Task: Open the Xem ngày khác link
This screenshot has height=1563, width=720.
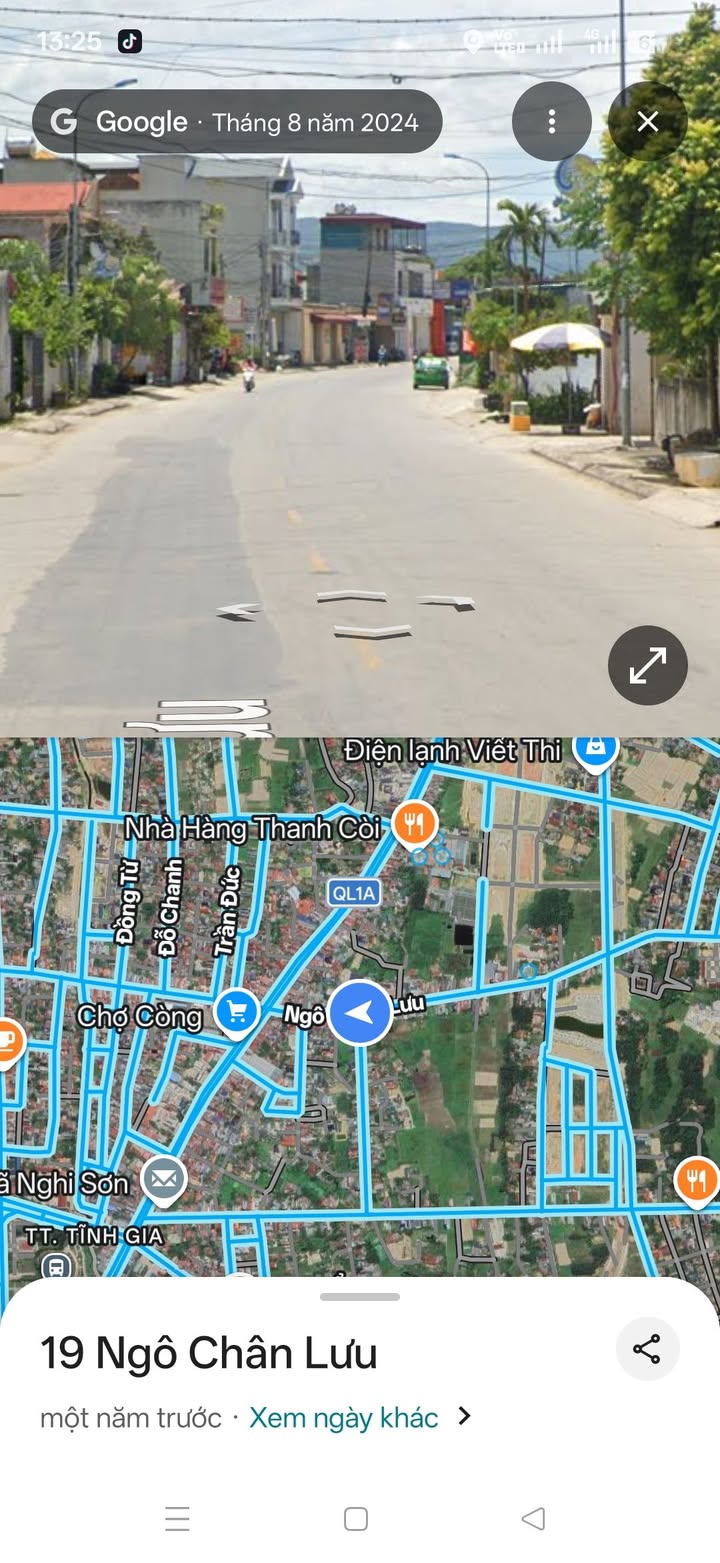Action: 344,1417
